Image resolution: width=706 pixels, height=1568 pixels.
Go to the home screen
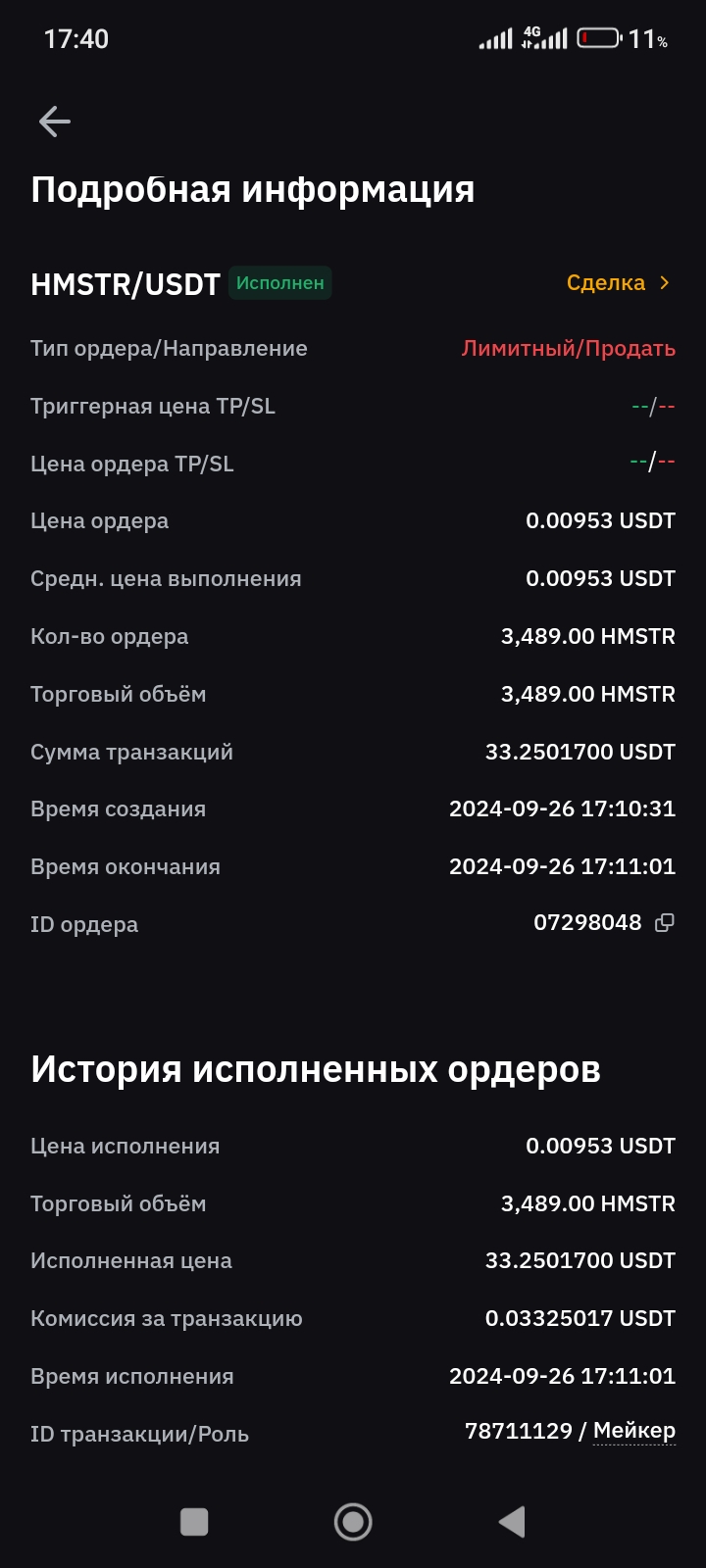[x=353, y=1522]
